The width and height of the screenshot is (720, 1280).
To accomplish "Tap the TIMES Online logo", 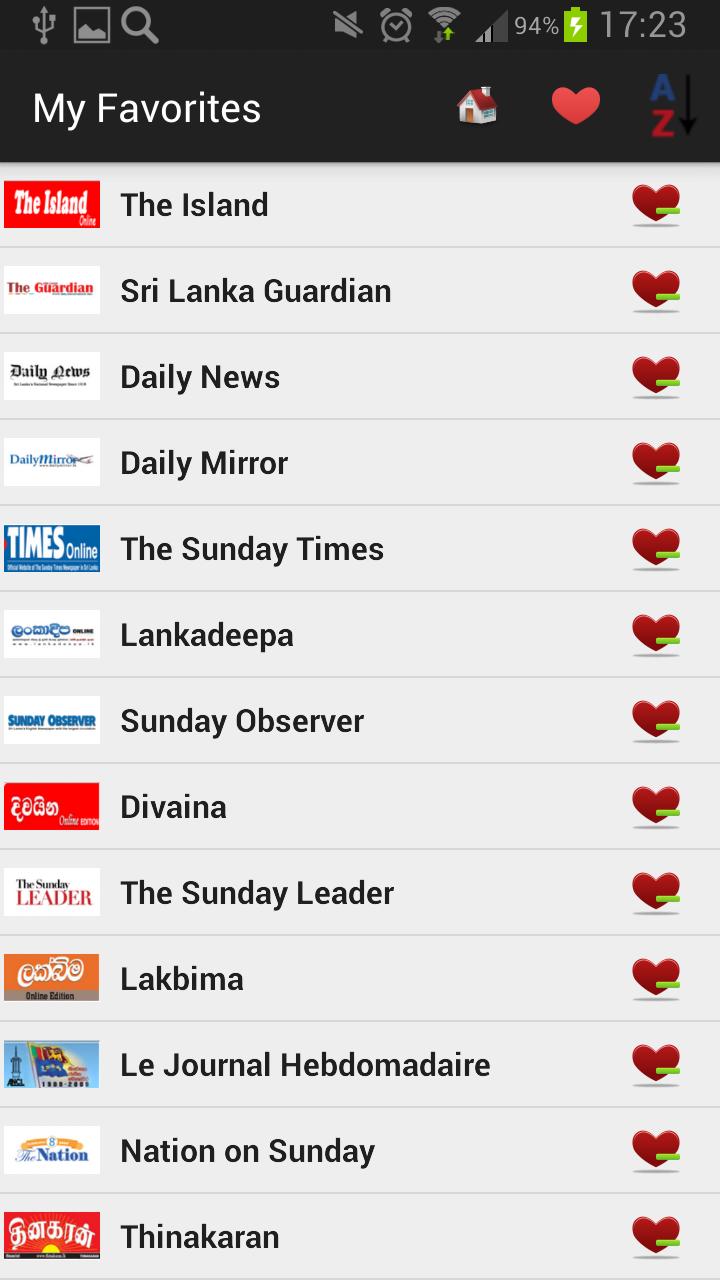I will click(x=52, y=548).
